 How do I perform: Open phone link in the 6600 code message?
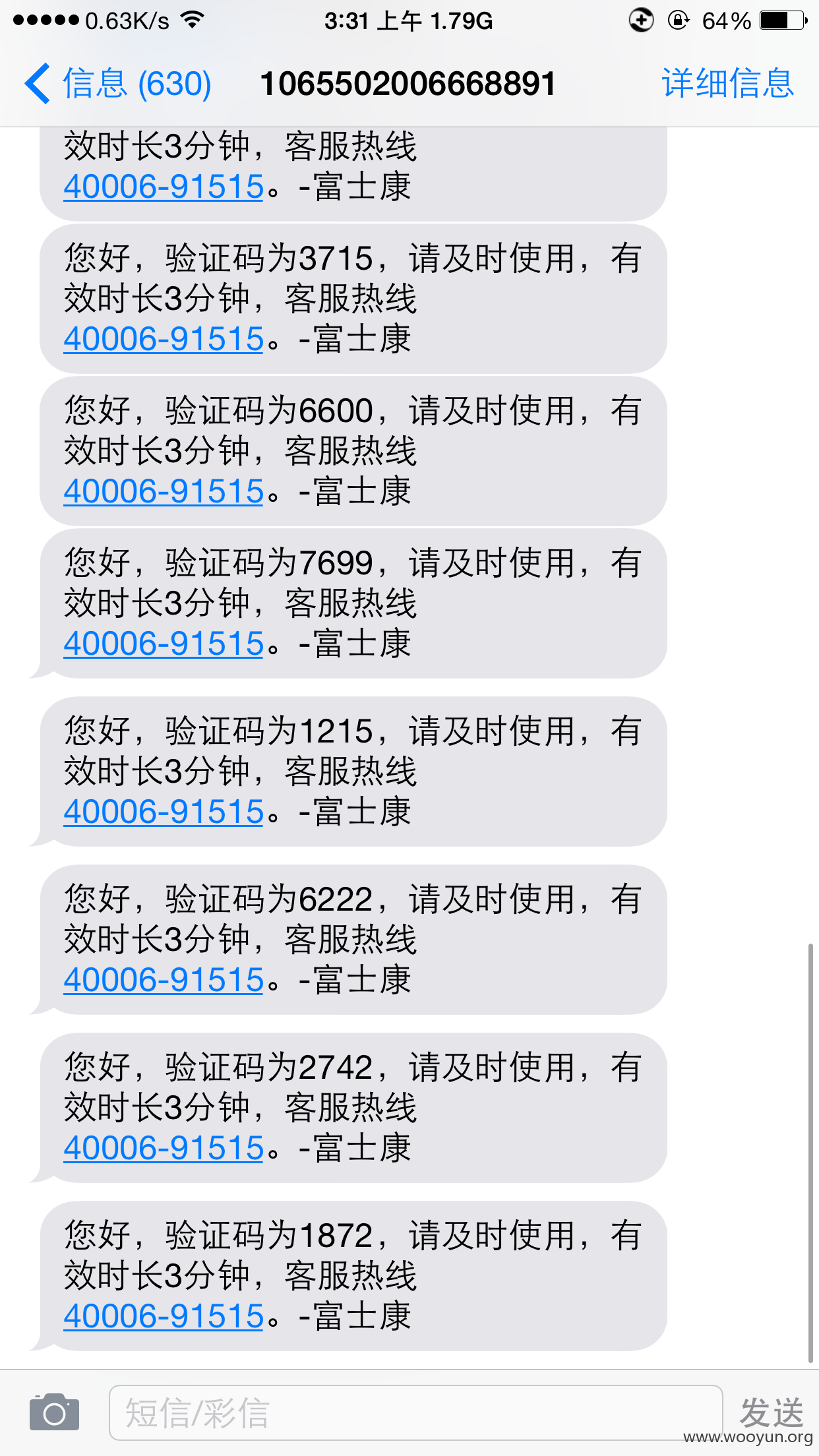click(164, 491)
